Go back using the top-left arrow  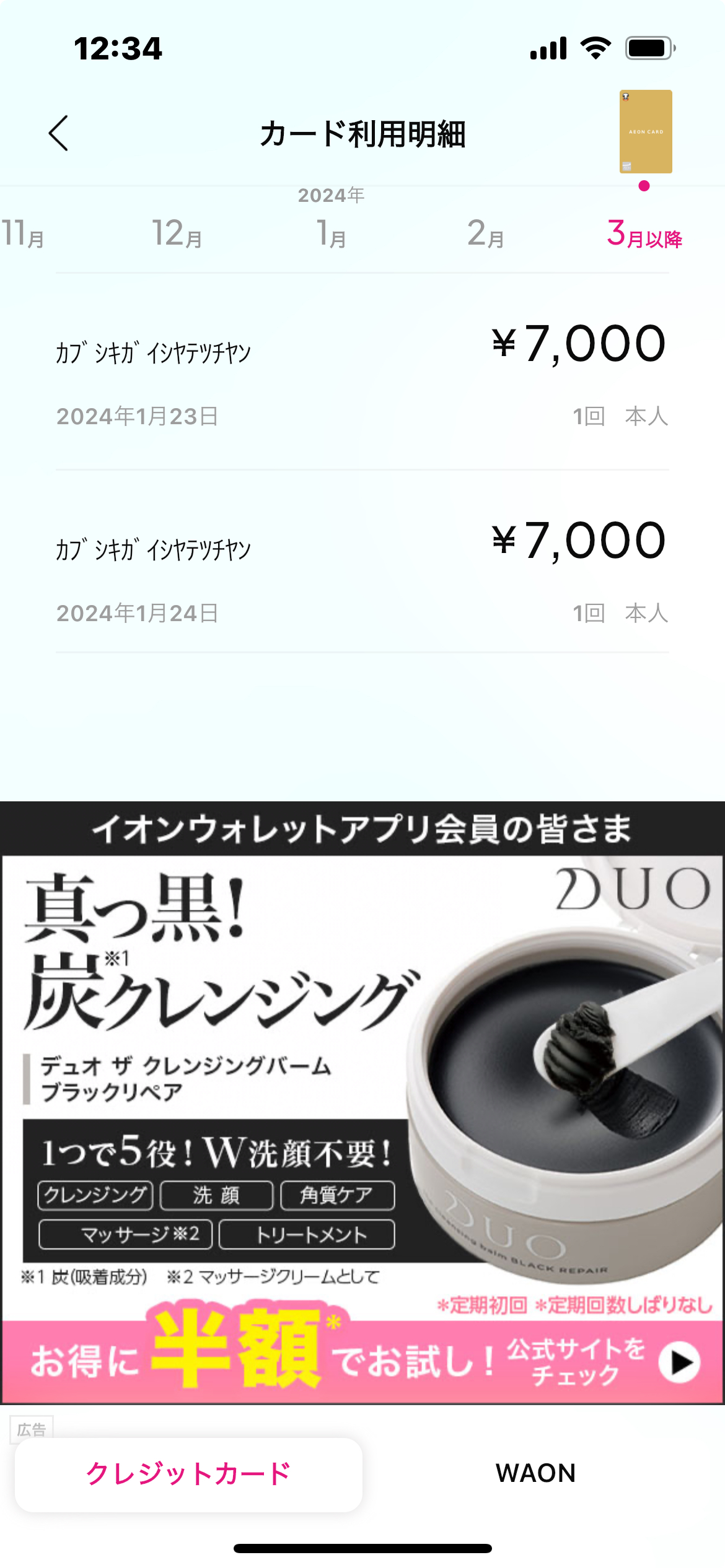[59, 133]
